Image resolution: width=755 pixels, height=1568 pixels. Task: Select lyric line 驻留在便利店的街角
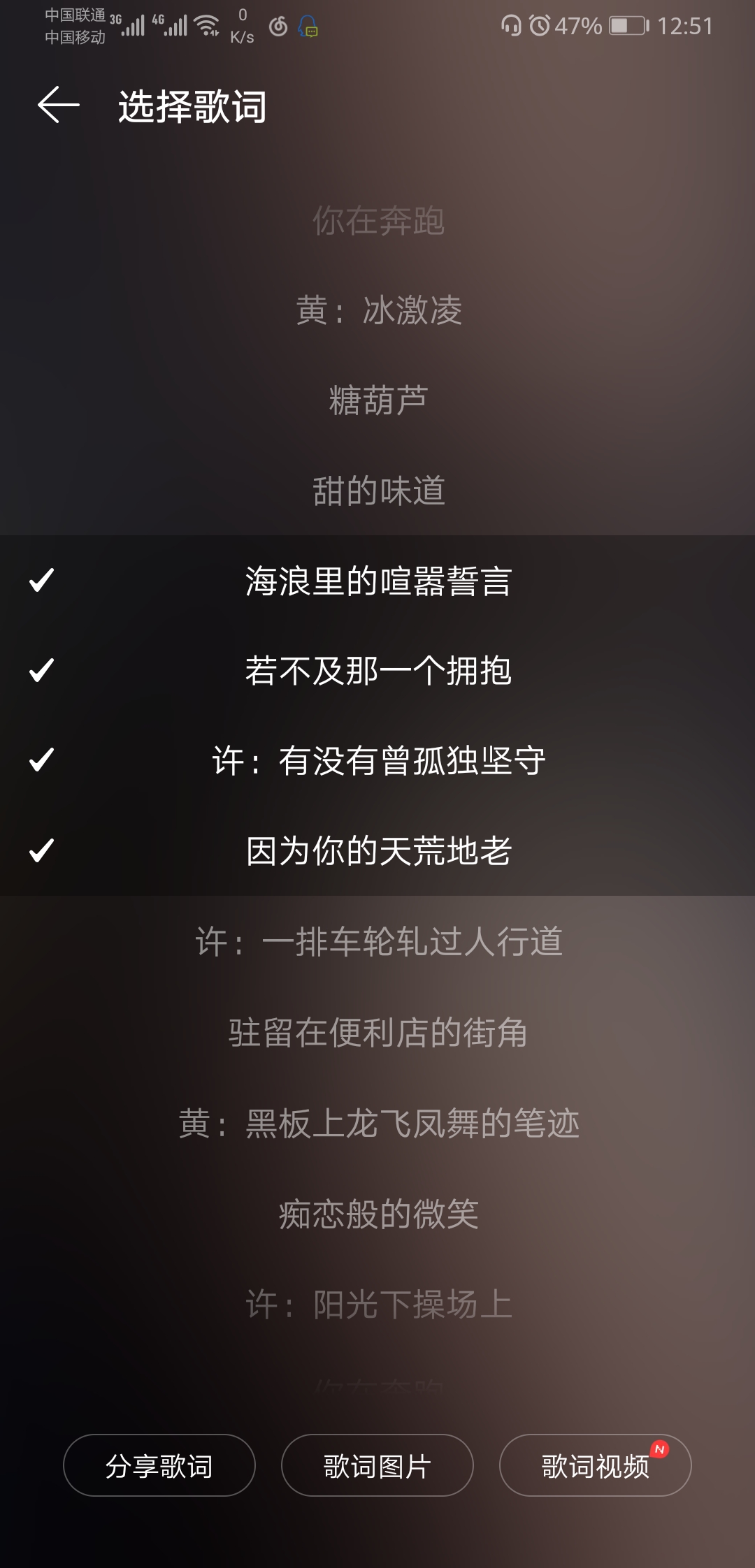[x=377, y=1032]
